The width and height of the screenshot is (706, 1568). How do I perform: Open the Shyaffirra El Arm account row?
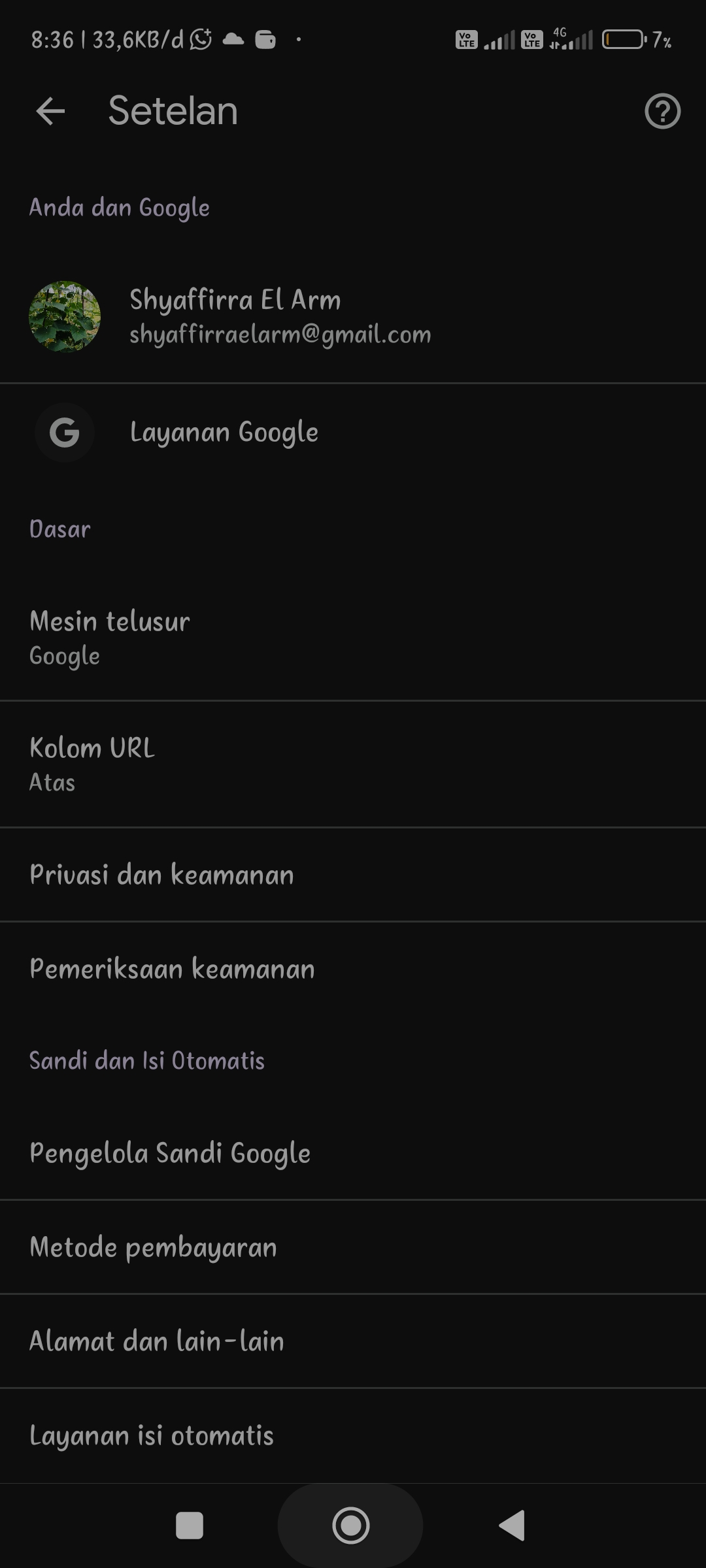(x=353, y=317)
